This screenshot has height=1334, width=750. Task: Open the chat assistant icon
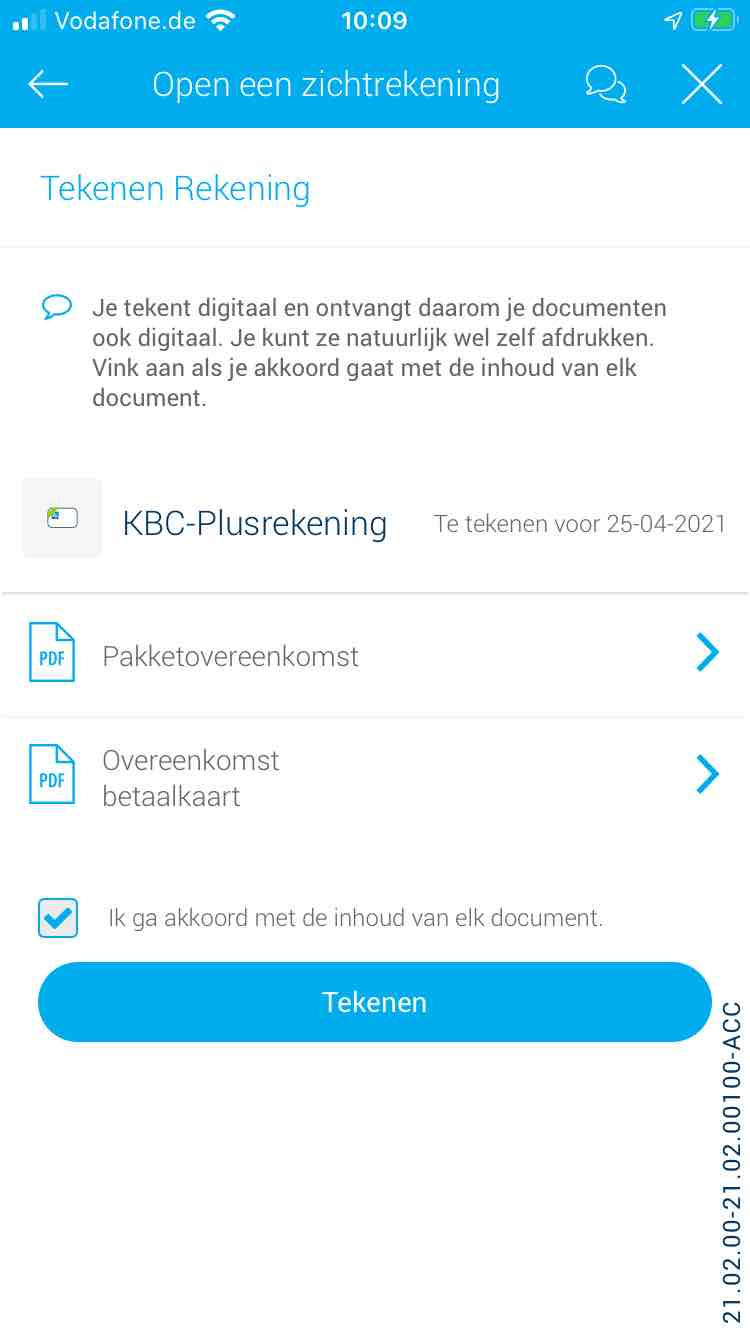pos(605,85)
